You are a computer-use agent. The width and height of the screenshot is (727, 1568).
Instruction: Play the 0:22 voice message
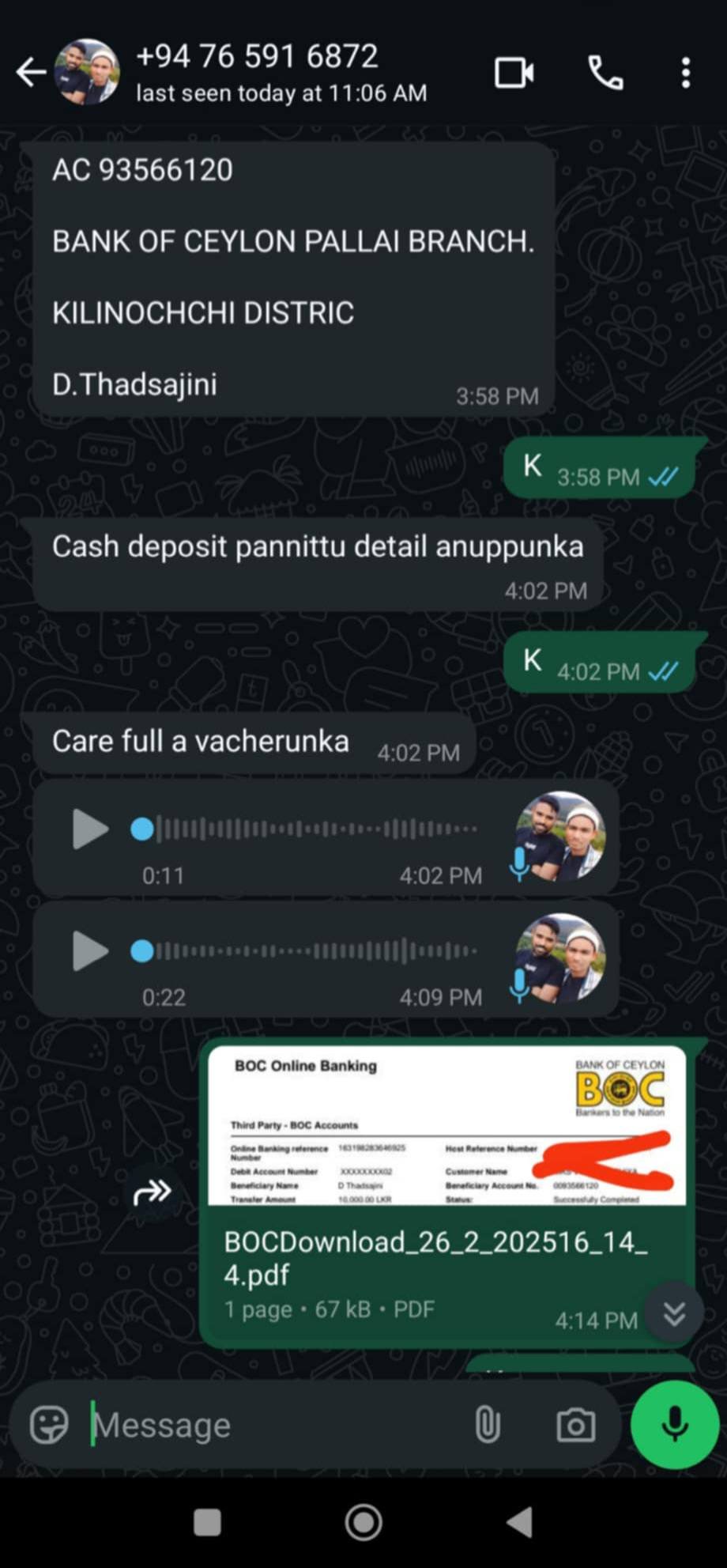pyautogui.click(x=90, y=950)
